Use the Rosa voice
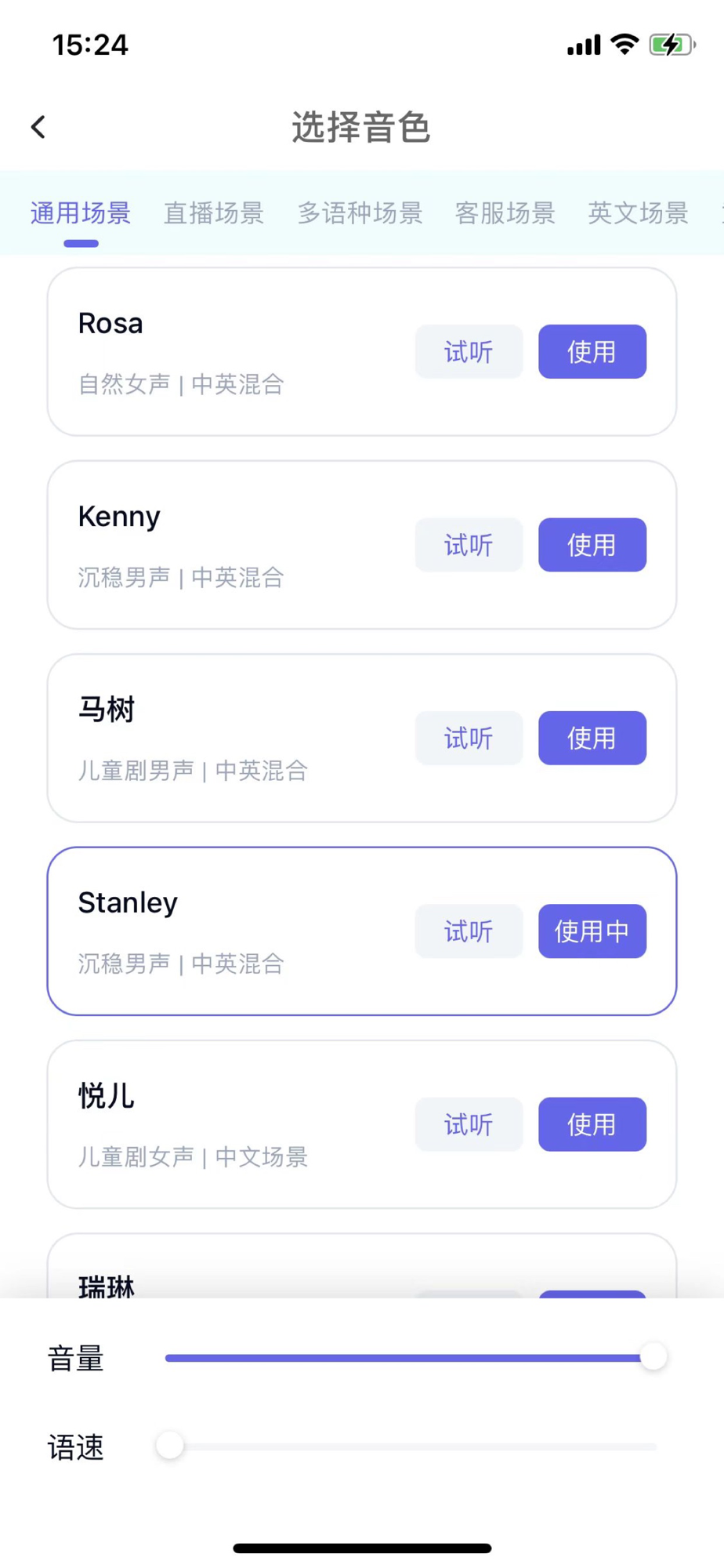The width and height of the screenshot is (724, 1568). 592,351
